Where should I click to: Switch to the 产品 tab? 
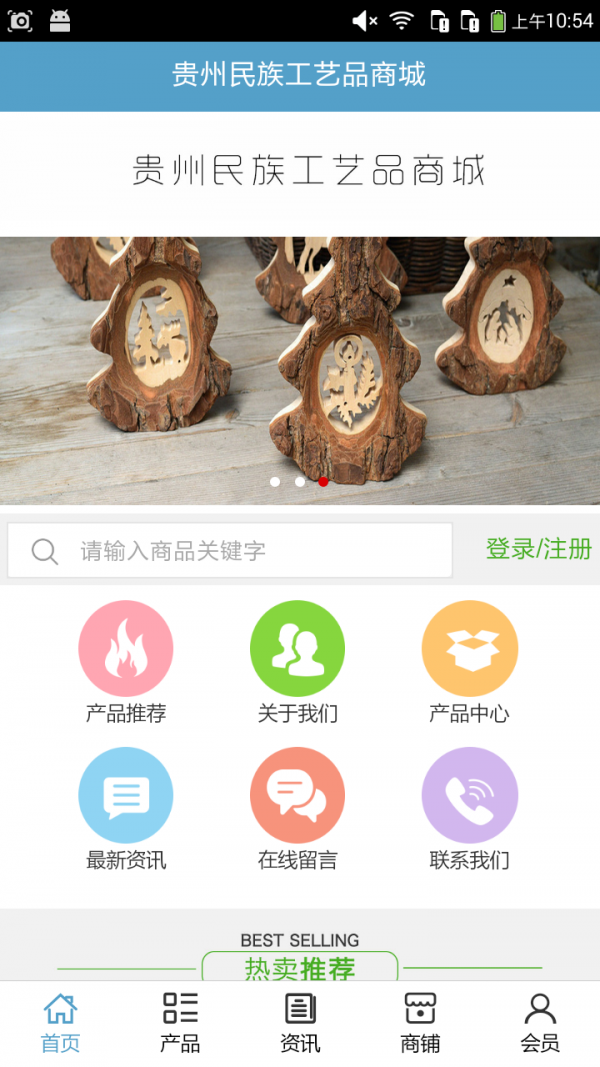pos(180,1023)
